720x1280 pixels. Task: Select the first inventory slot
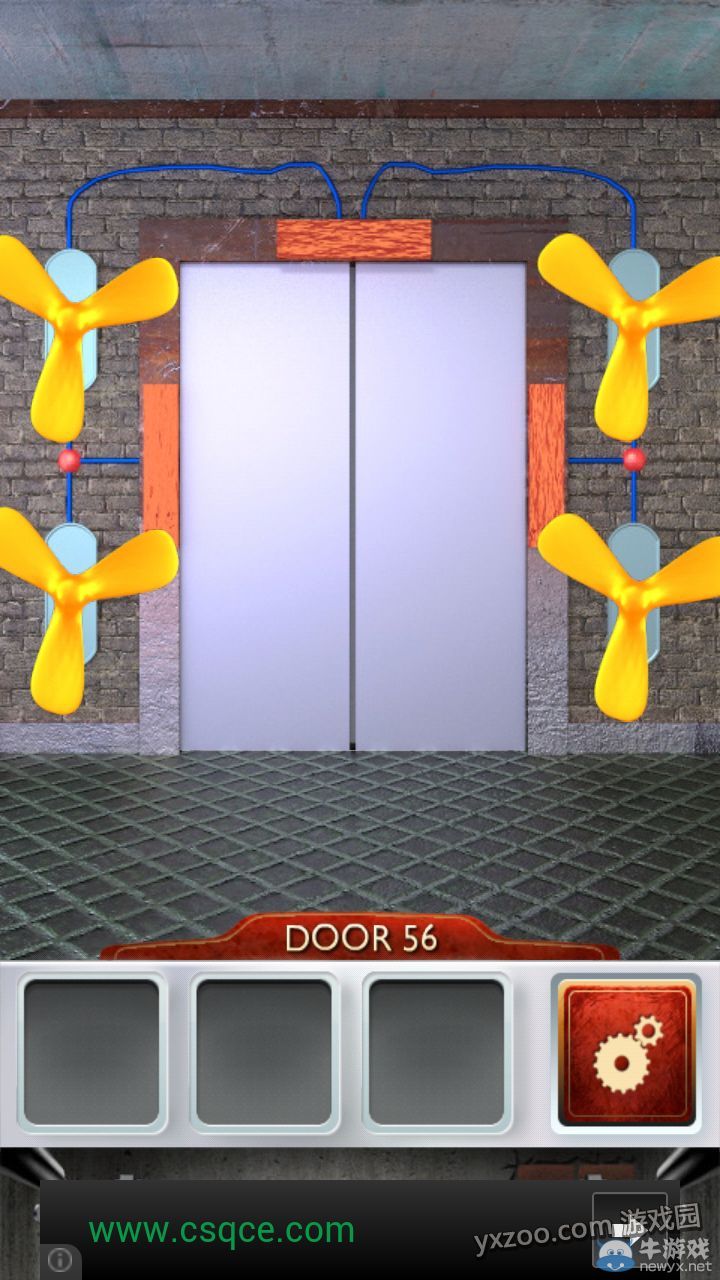pyautogui.click(x=92, y=1053)
